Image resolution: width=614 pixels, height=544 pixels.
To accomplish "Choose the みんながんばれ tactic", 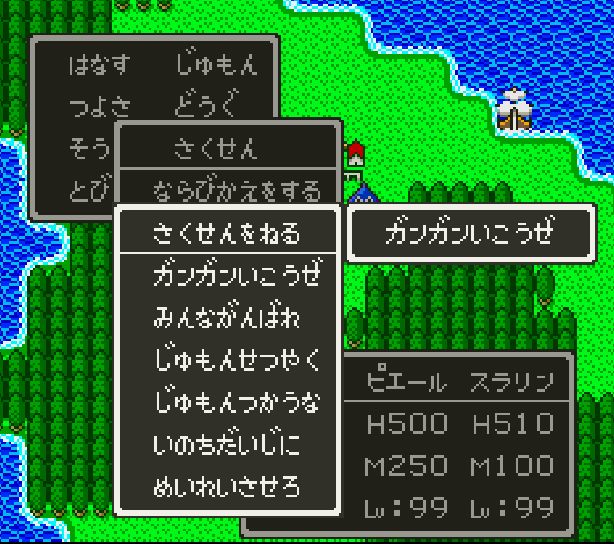I will (226, 320).
